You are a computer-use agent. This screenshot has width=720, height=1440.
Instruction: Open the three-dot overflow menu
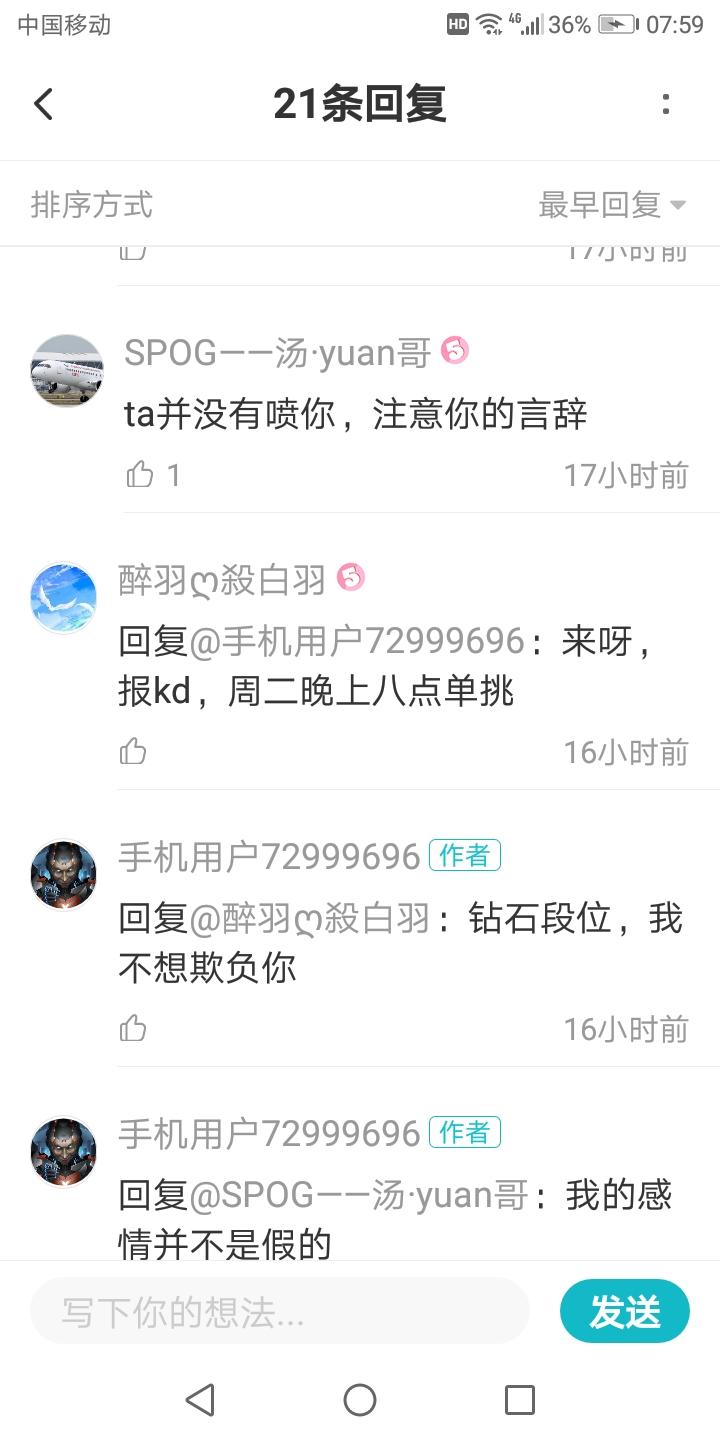tap(666, 104)
